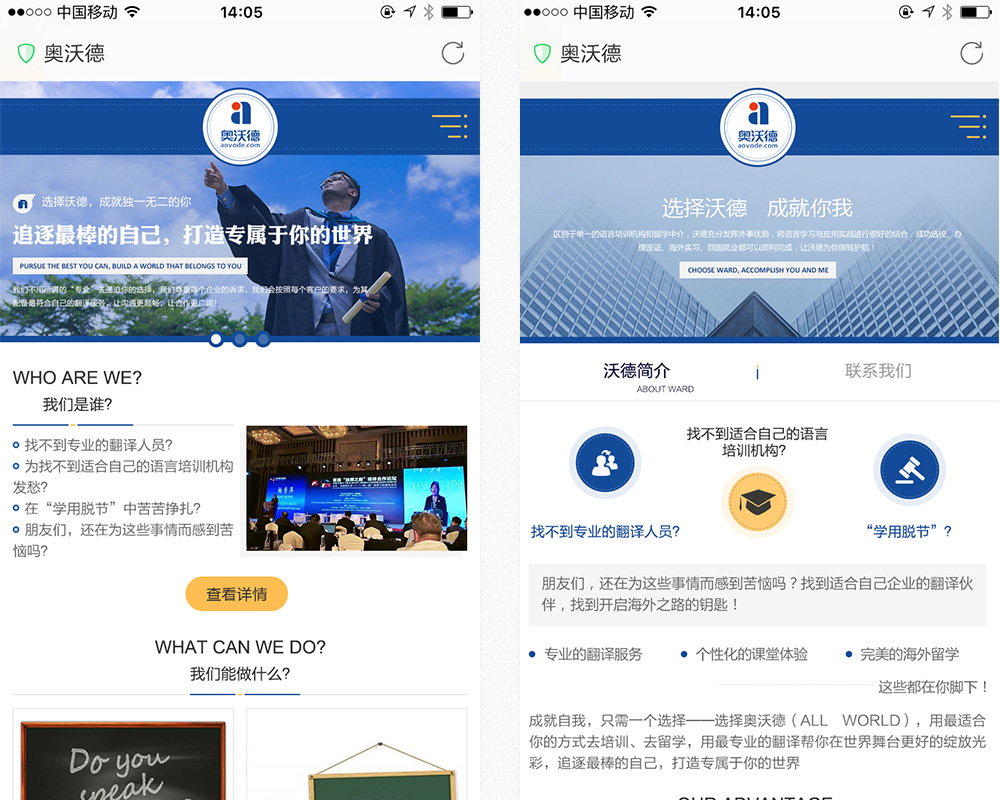Open the hamburger menu above the skyscraper banner
Screen dimensions: 1000x800
[x=967, y=127]
